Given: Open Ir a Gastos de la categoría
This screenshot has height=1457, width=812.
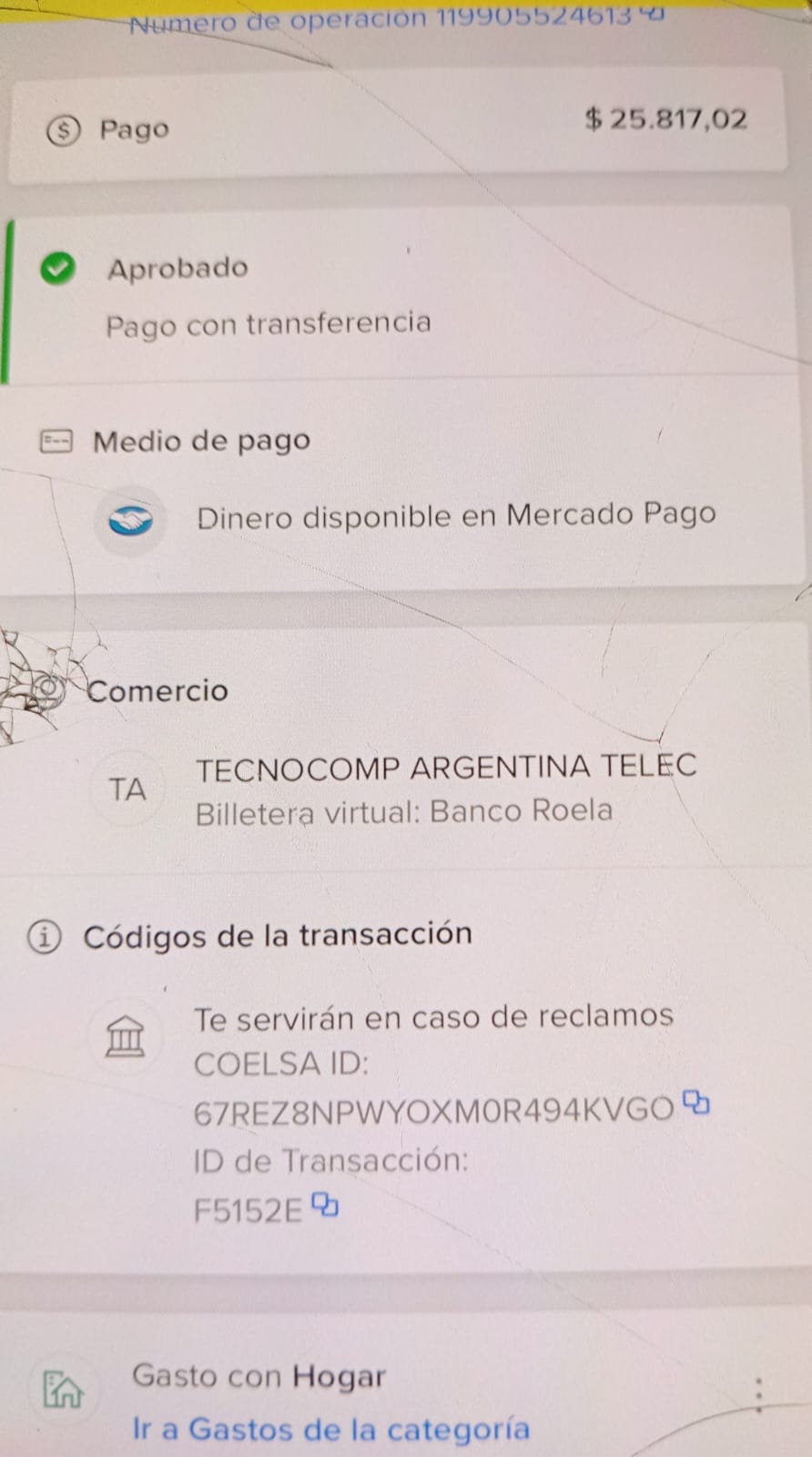Looking at the screenshot, I should pos(330,1429).
